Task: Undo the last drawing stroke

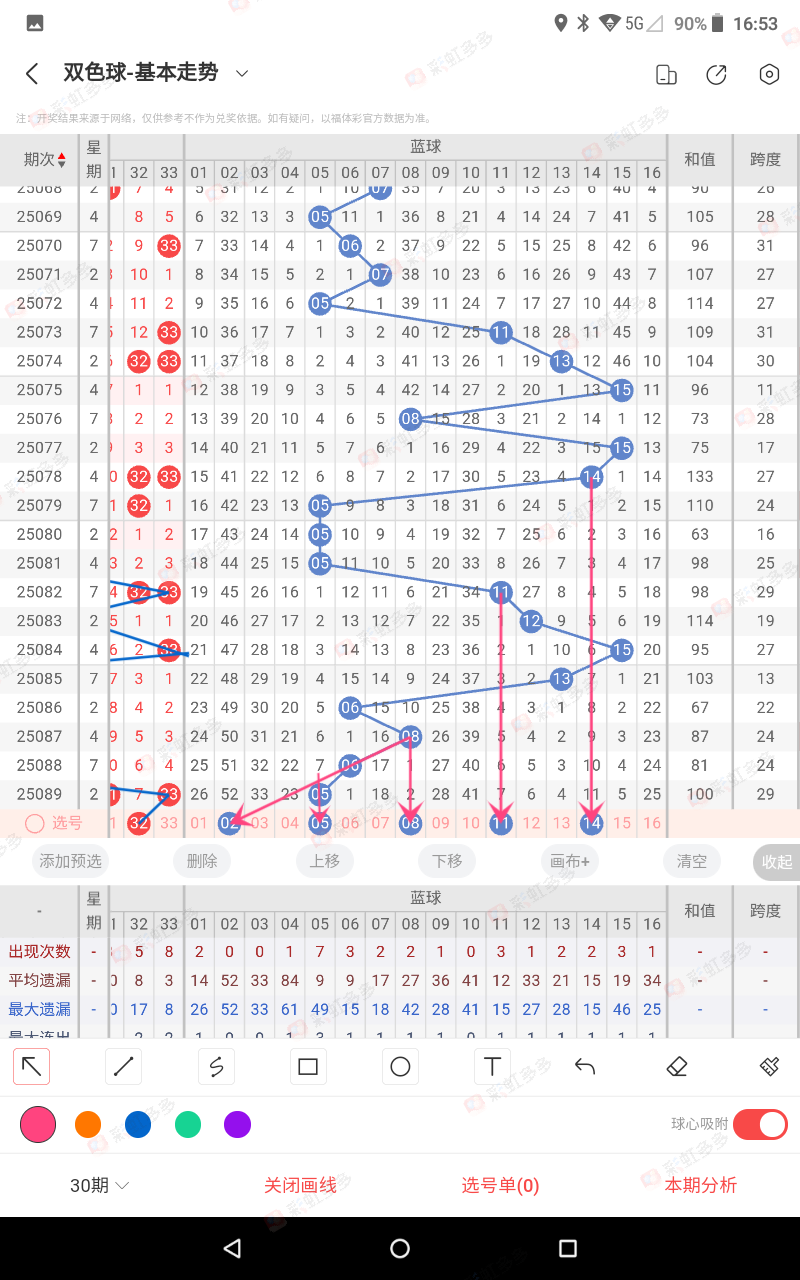Action: pyautogui.click(x=585, y=1067)
